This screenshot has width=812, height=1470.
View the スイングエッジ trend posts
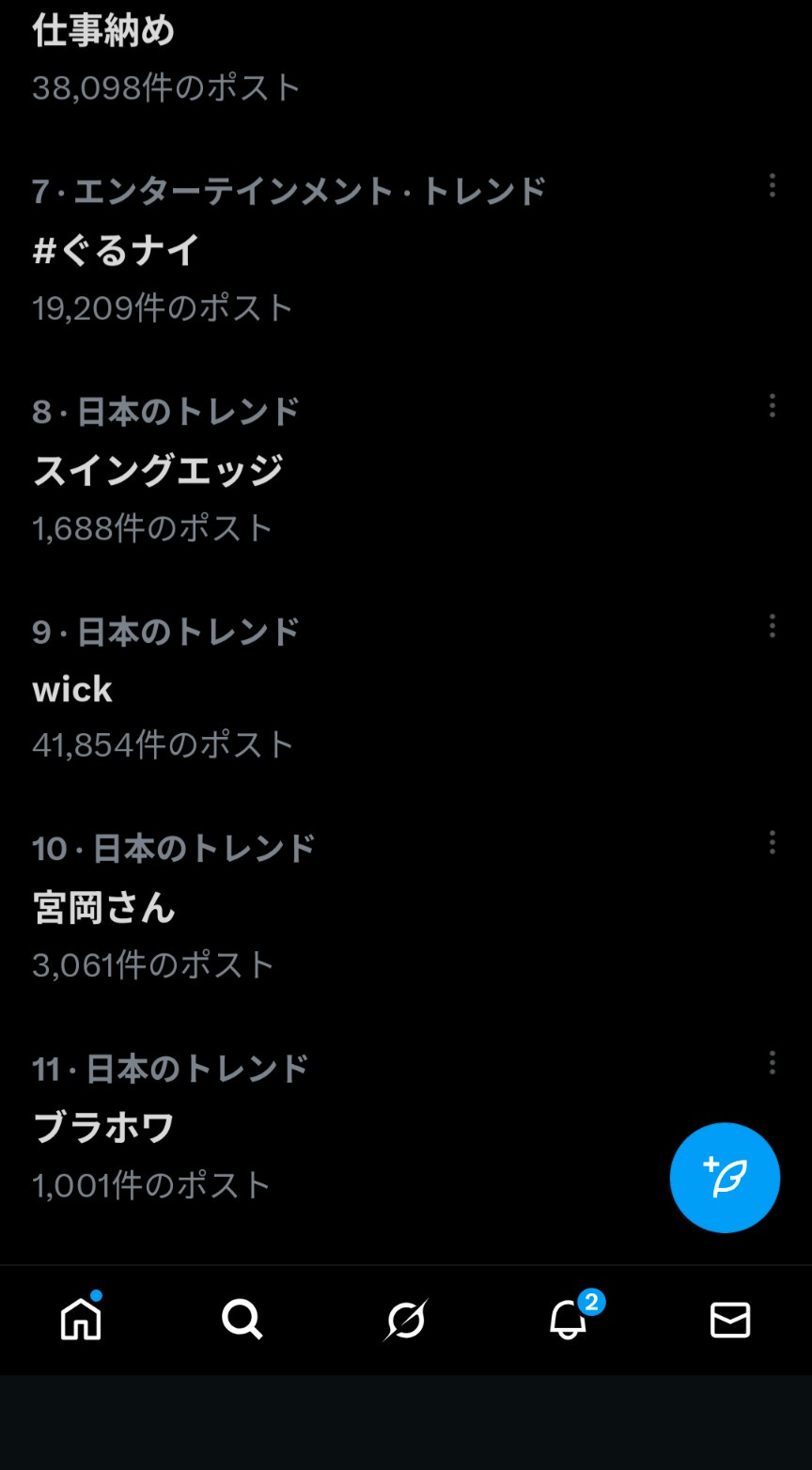point(158,471)
